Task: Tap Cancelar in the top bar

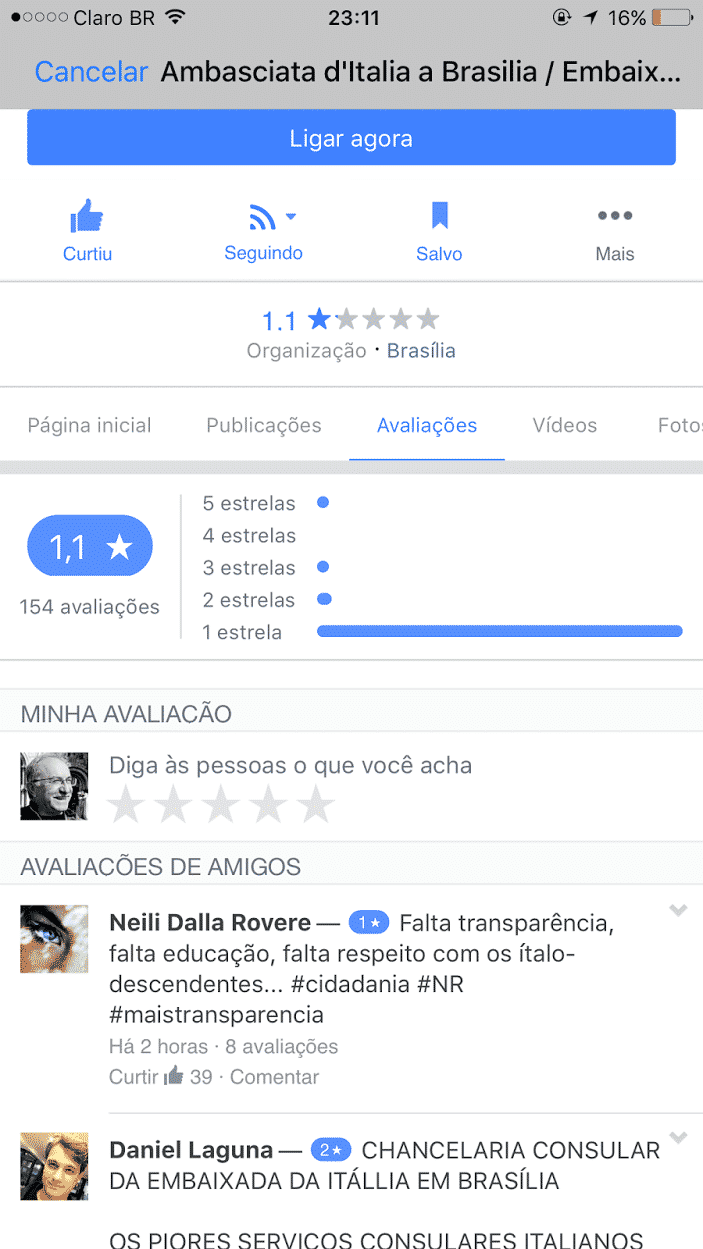Action: (x=91, y=72)
